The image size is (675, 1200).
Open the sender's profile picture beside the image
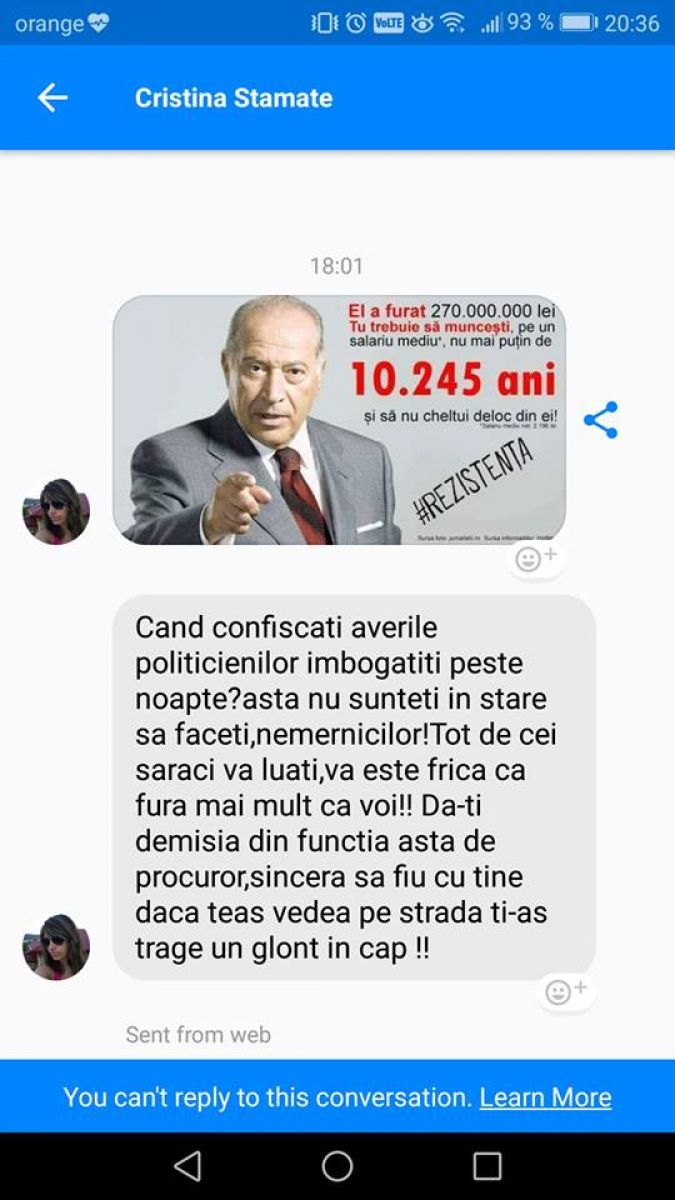pyautogui.click(x=56, y=511)
